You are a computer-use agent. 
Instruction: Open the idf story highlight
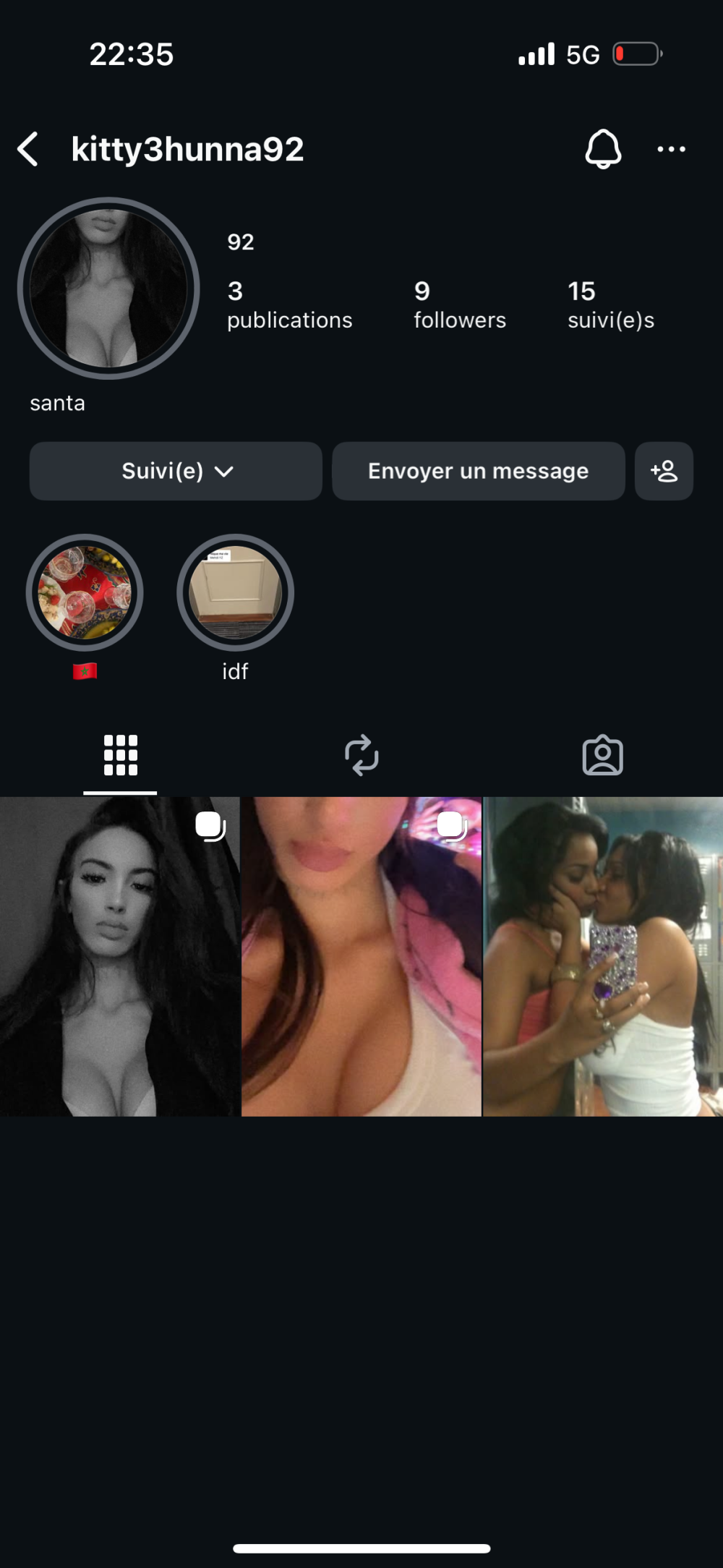click(x=235, y=593)
